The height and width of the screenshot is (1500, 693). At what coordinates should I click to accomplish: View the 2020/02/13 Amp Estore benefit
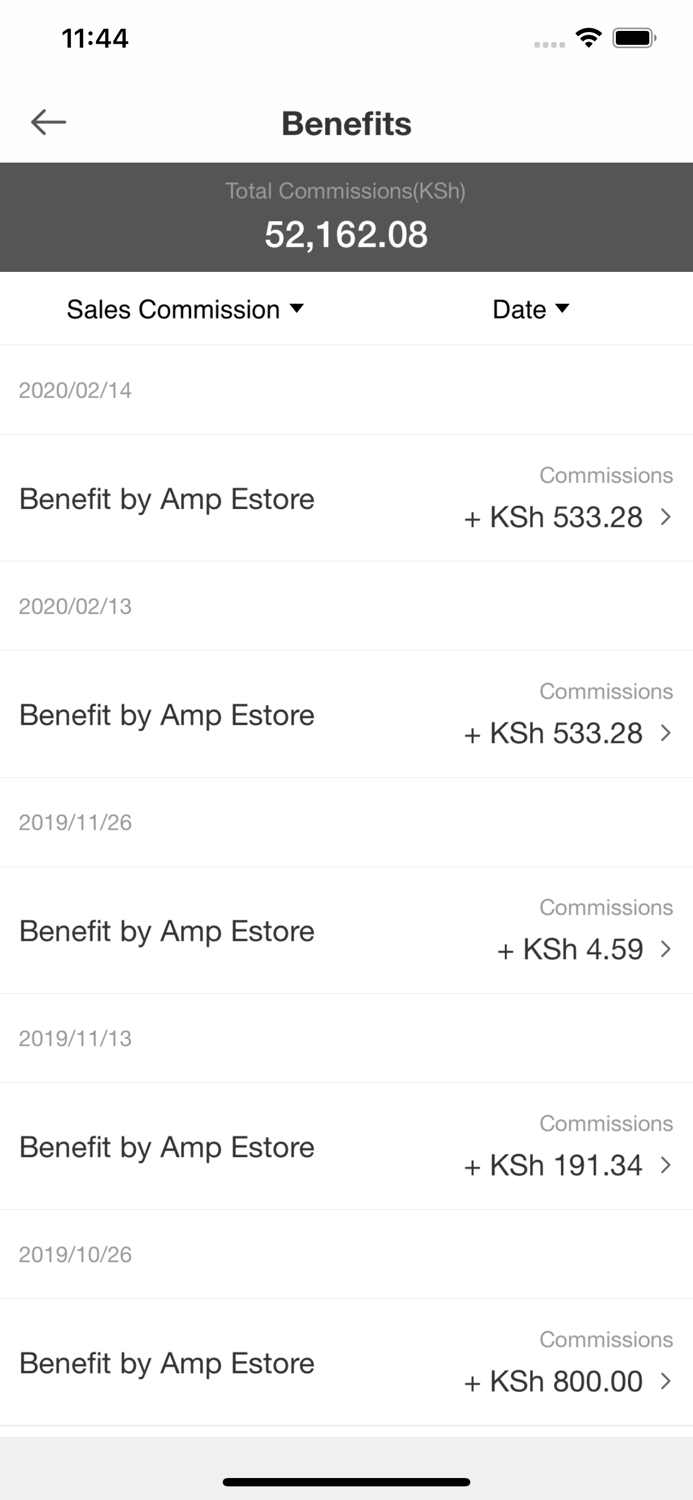(346, 714)
